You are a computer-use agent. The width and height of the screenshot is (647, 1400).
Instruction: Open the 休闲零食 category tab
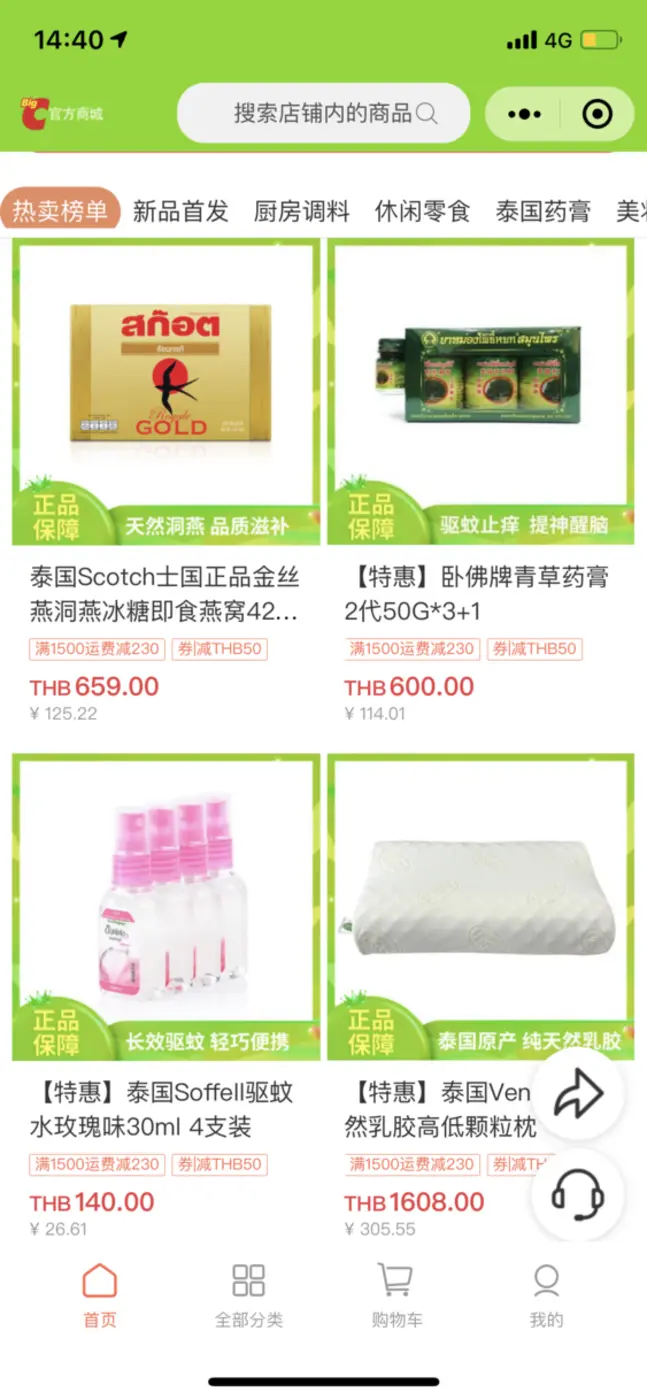point(422,211)
